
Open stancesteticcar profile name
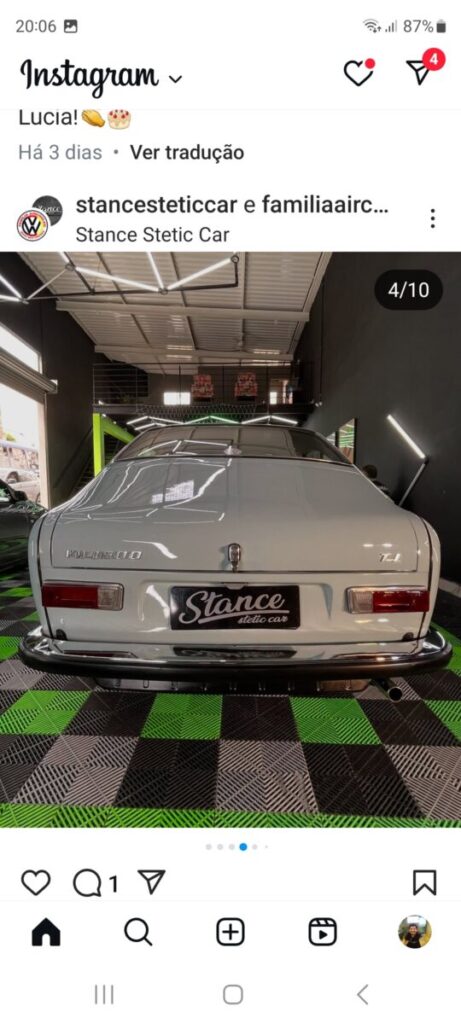156,205
